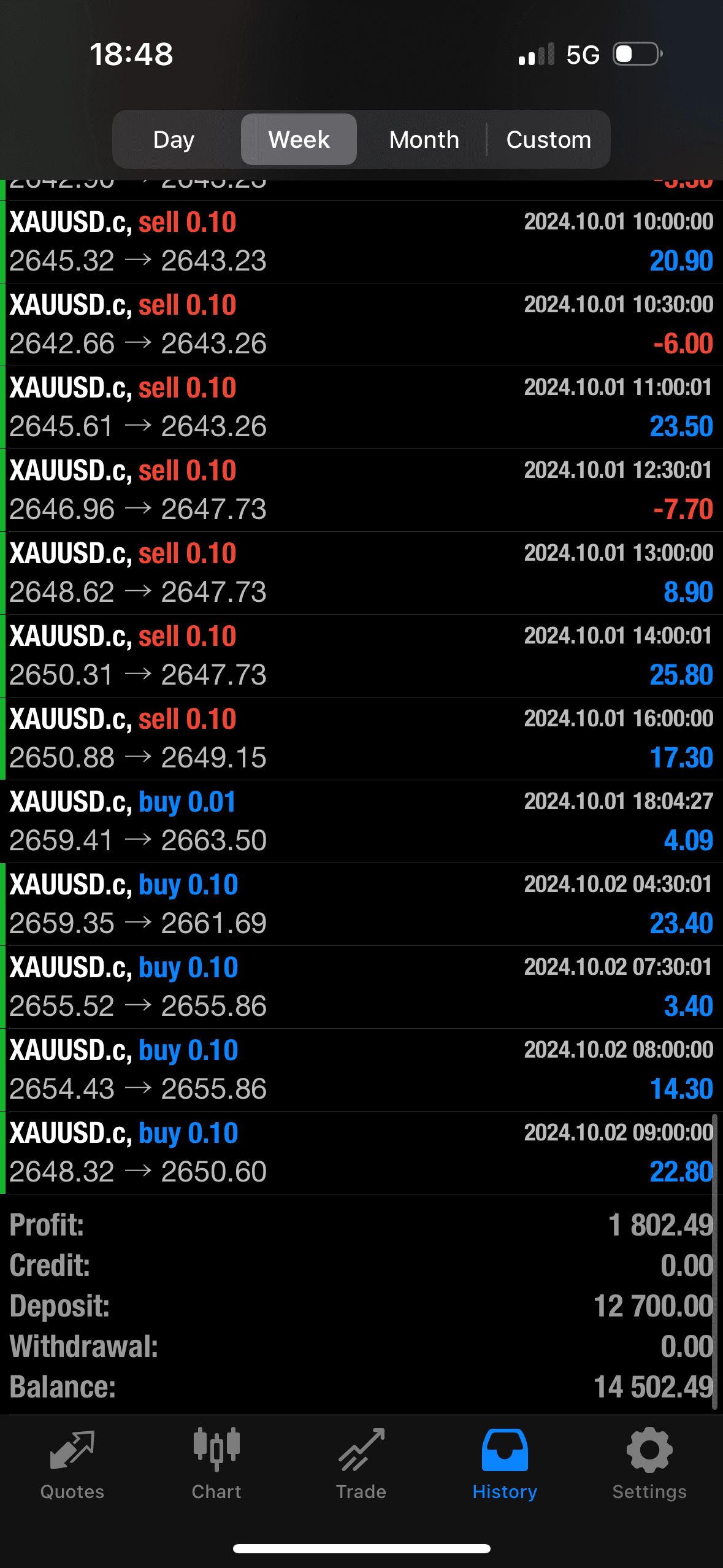Image resolution: width=723 pixels, height=1568 pixels.
Task: Open the Quotes tab
Action: pos(72,1462)
